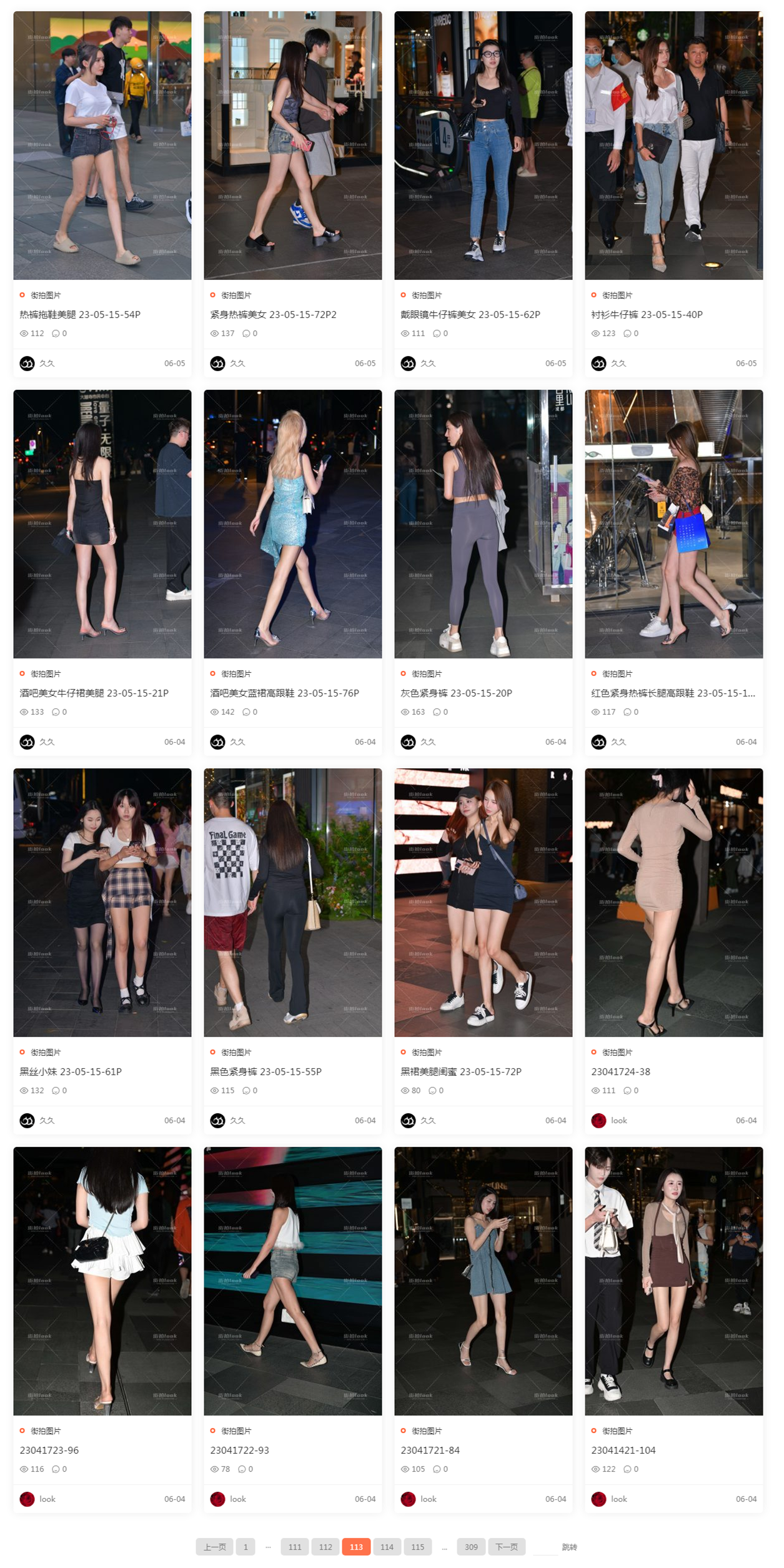Open the post 23041724-38
This screenshot has height=1568, width=784.
(620, 1071)
